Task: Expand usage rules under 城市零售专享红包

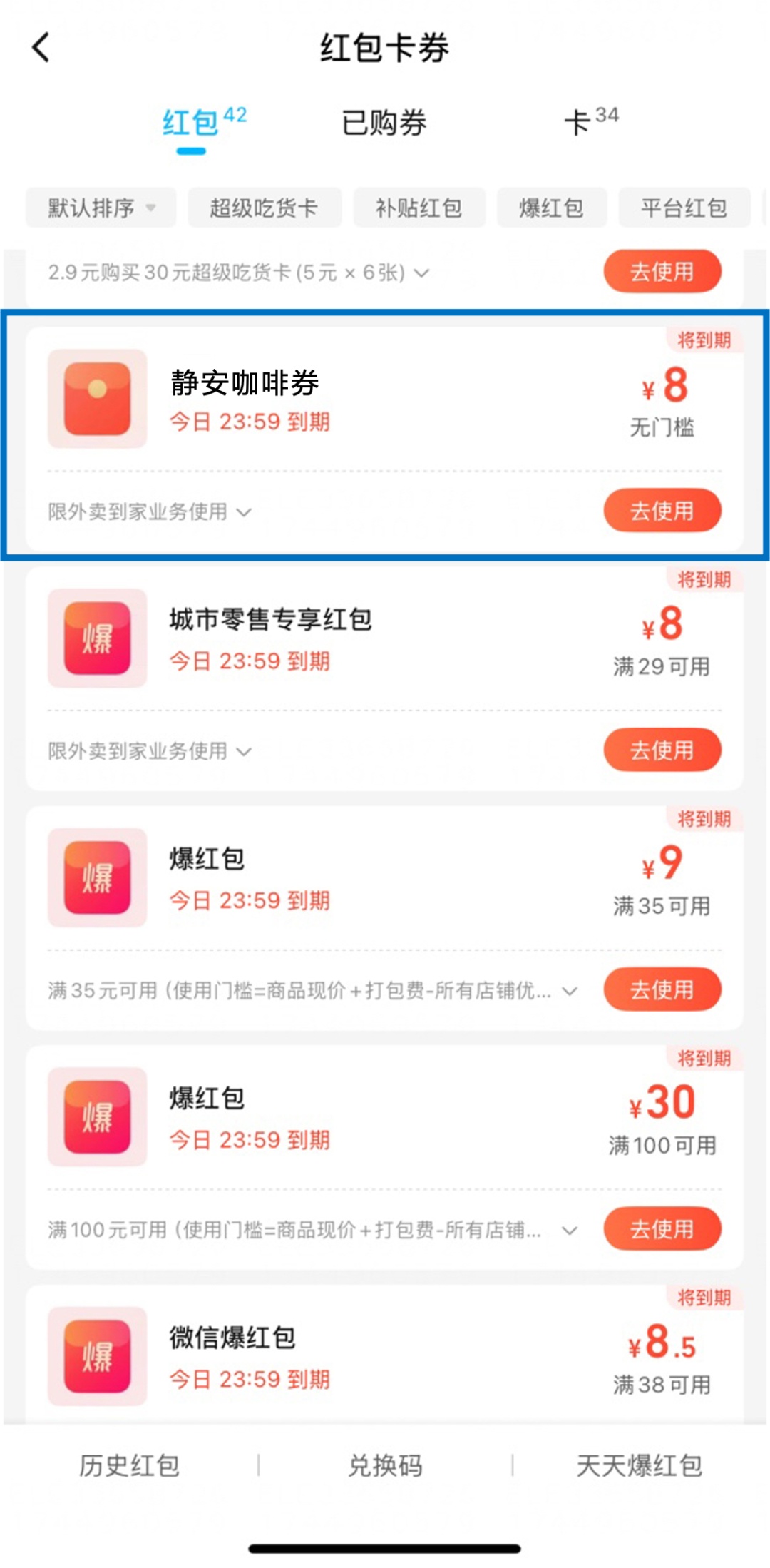Action: coord(150,751)
